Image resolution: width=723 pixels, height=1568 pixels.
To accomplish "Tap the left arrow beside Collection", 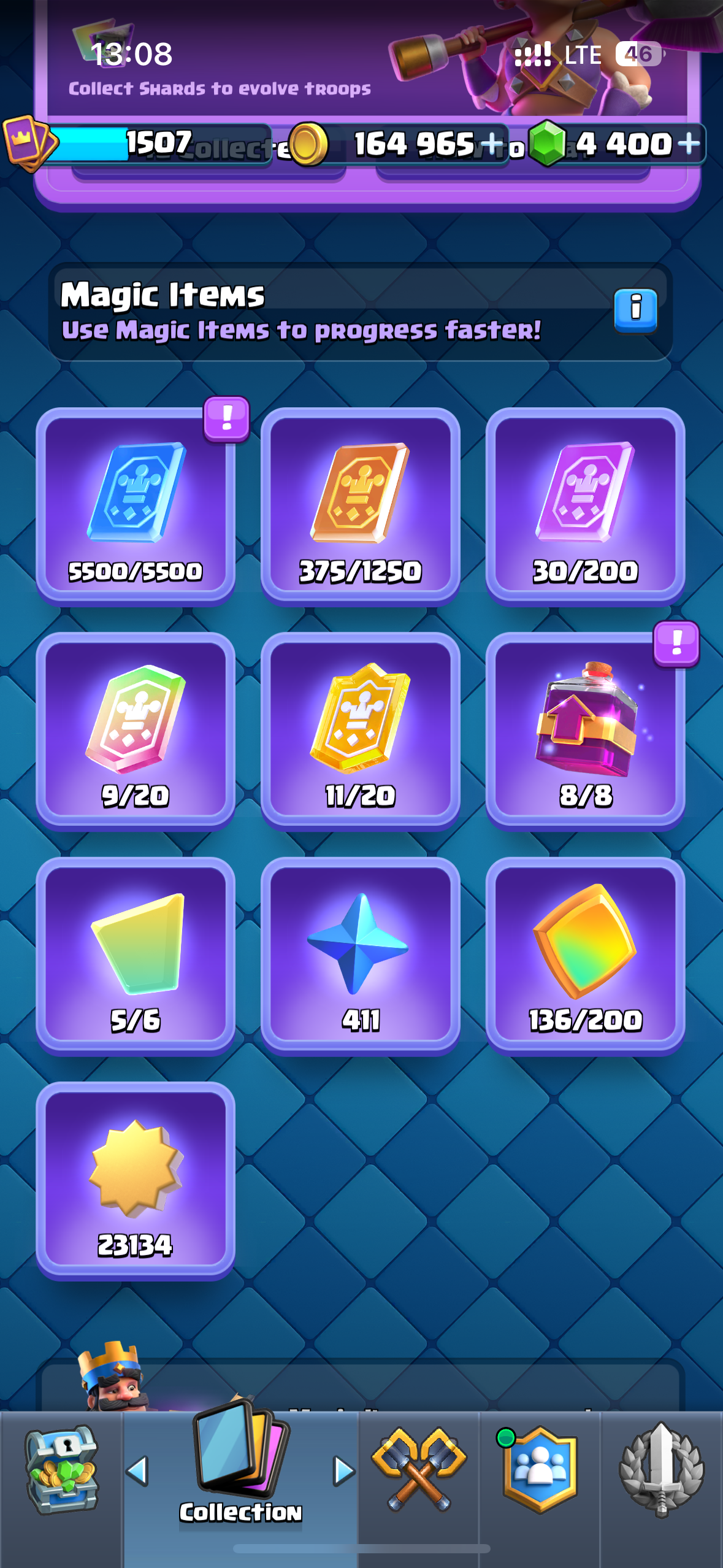I will [x=137, y=1470].
